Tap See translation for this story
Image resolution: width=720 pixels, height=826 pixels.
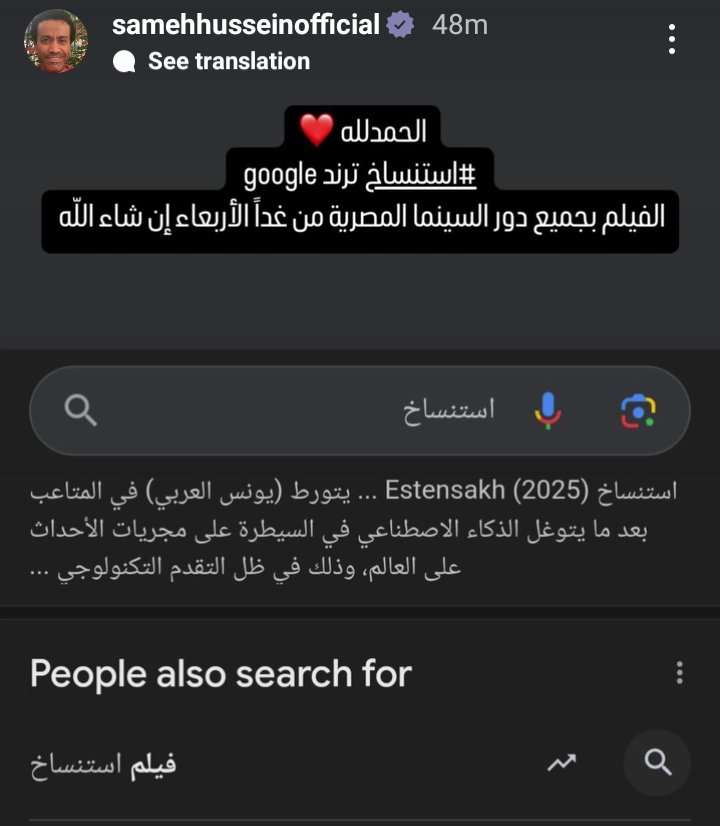[x=228, y=61]
